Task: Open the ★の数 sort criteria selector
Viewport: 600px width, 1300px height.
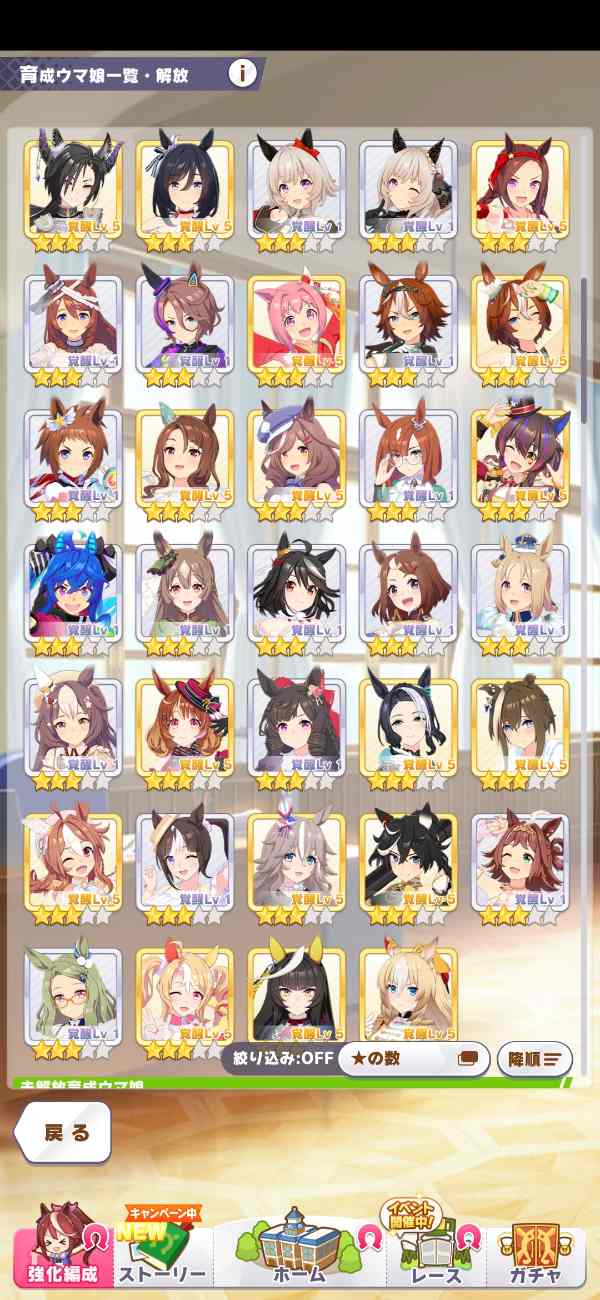Action: (413, 1058)
